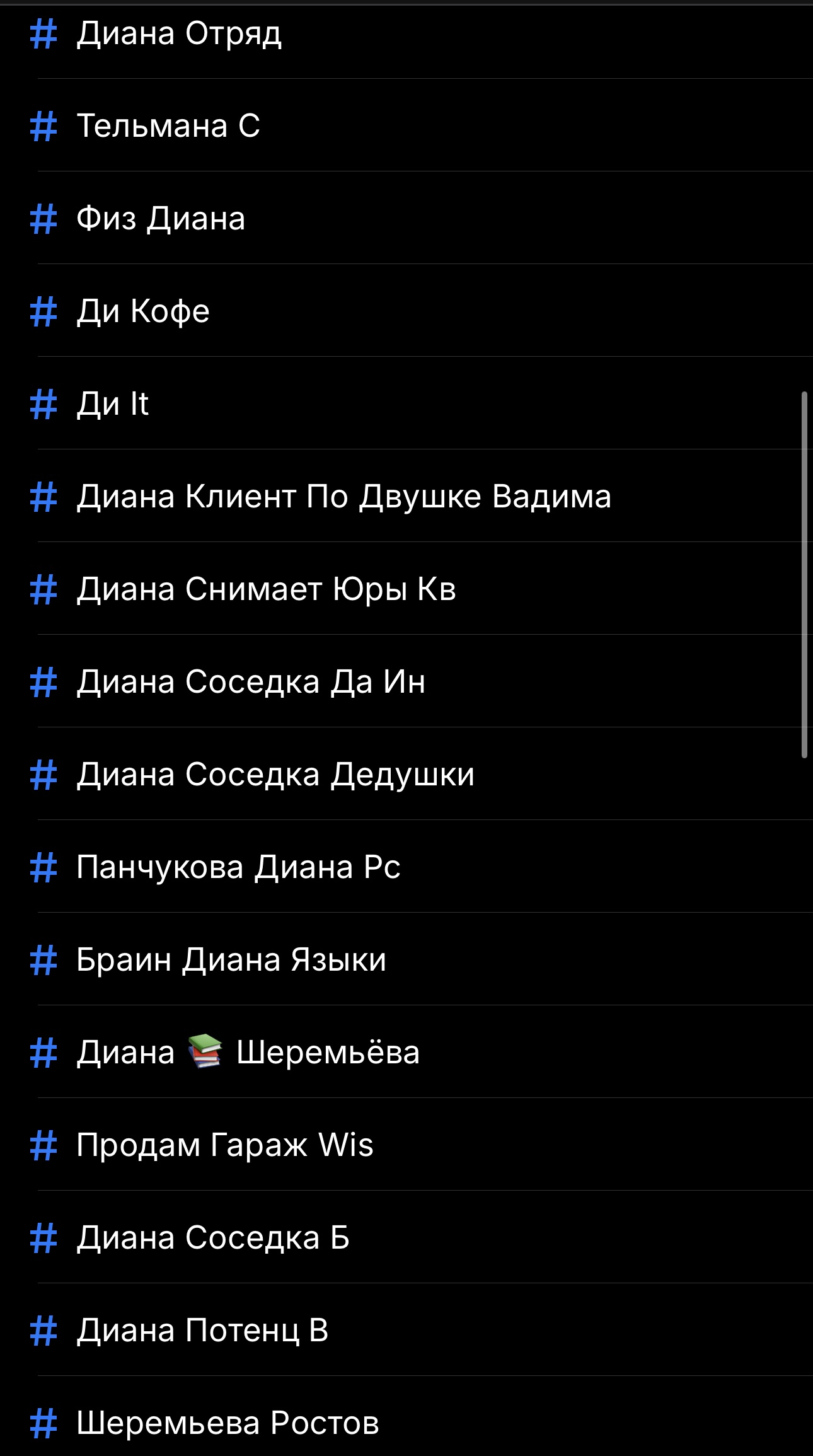Select Диана Соседка Б tag

click(x=407, y=1237)
